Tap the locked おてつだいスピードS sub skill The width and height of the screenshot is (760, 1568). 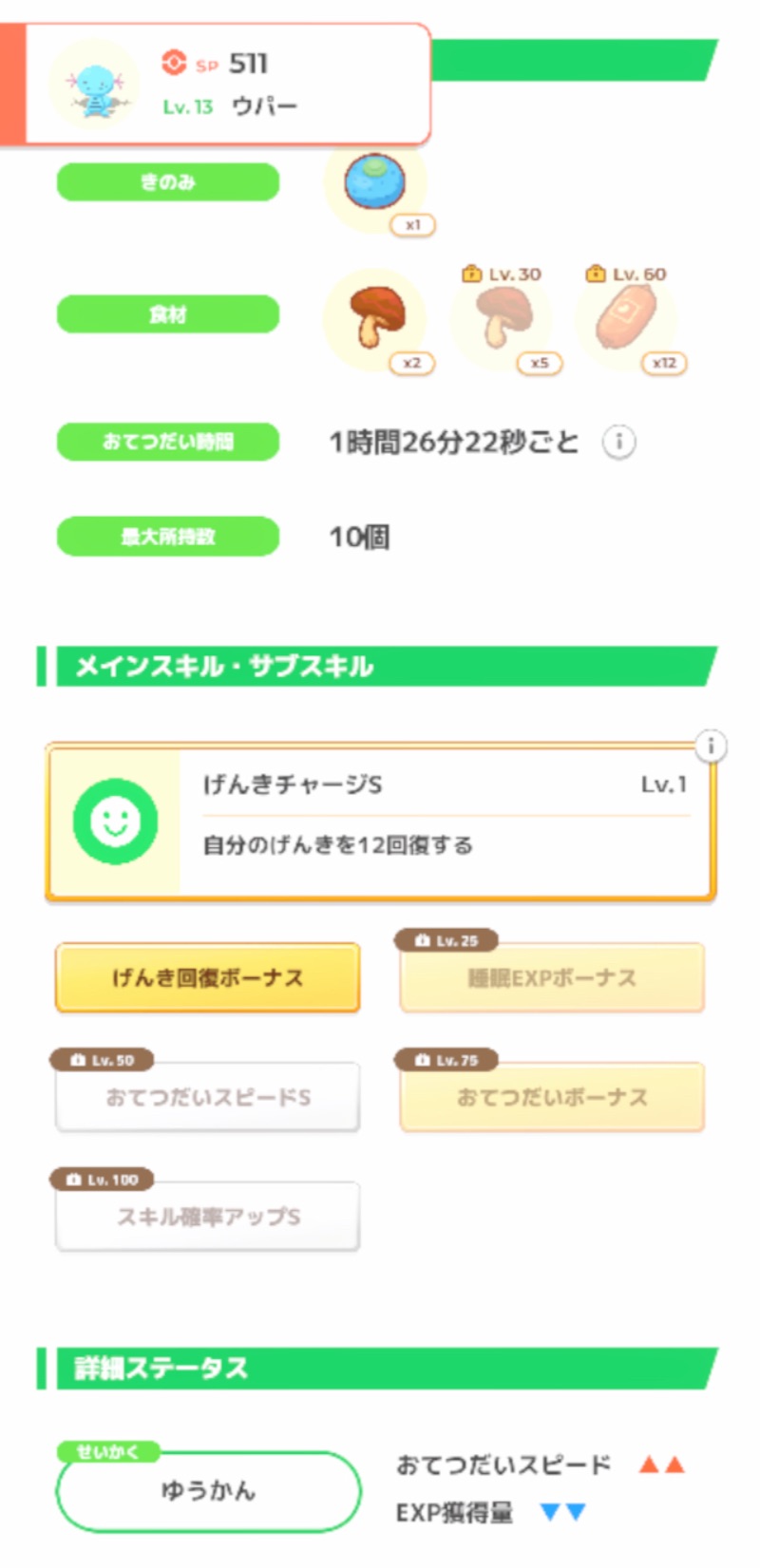(x=208, y=1097)
